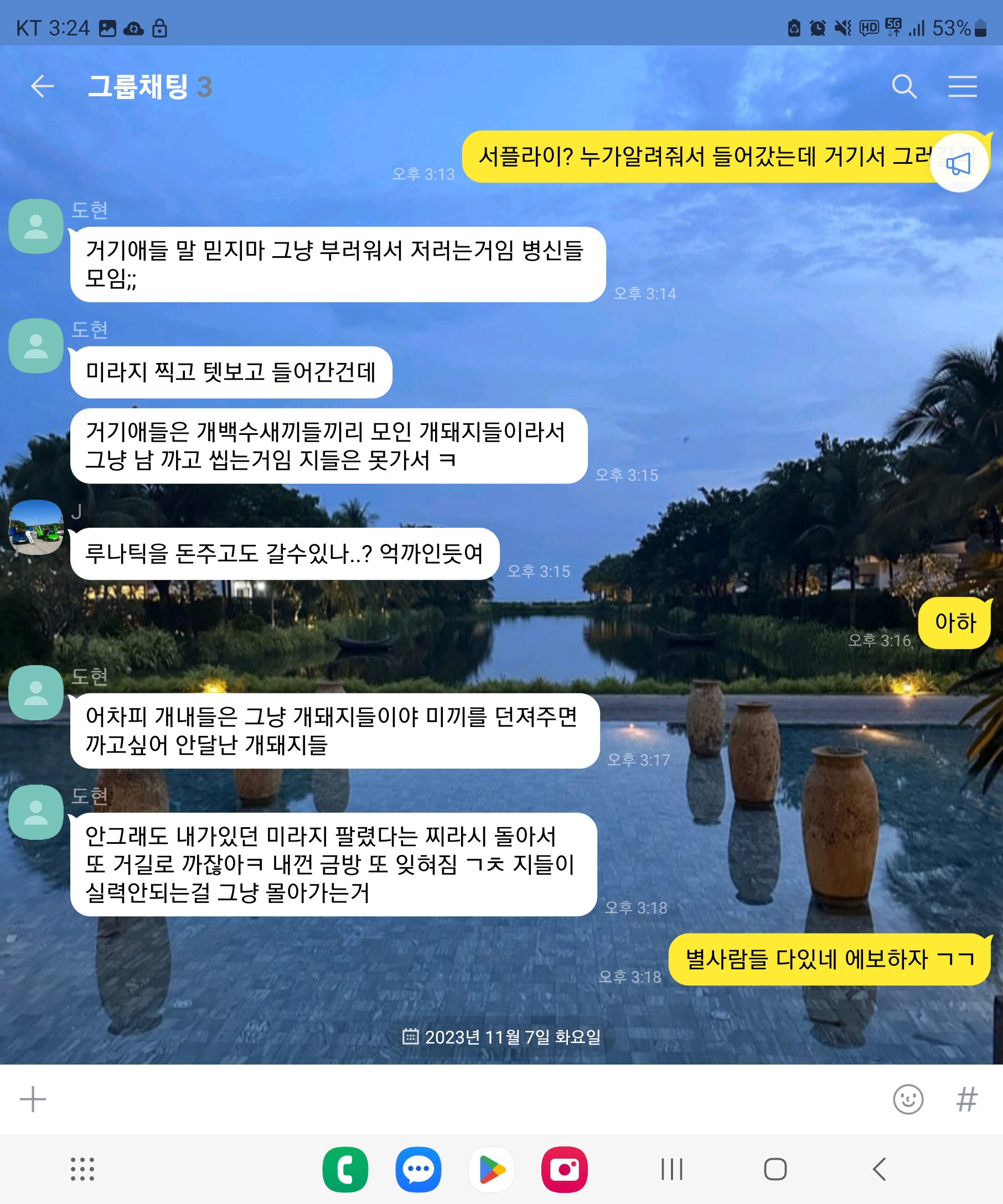This screenshot has height=1204, width=1003.
Task: Open the plus attachment menu
Action: 33,1099
